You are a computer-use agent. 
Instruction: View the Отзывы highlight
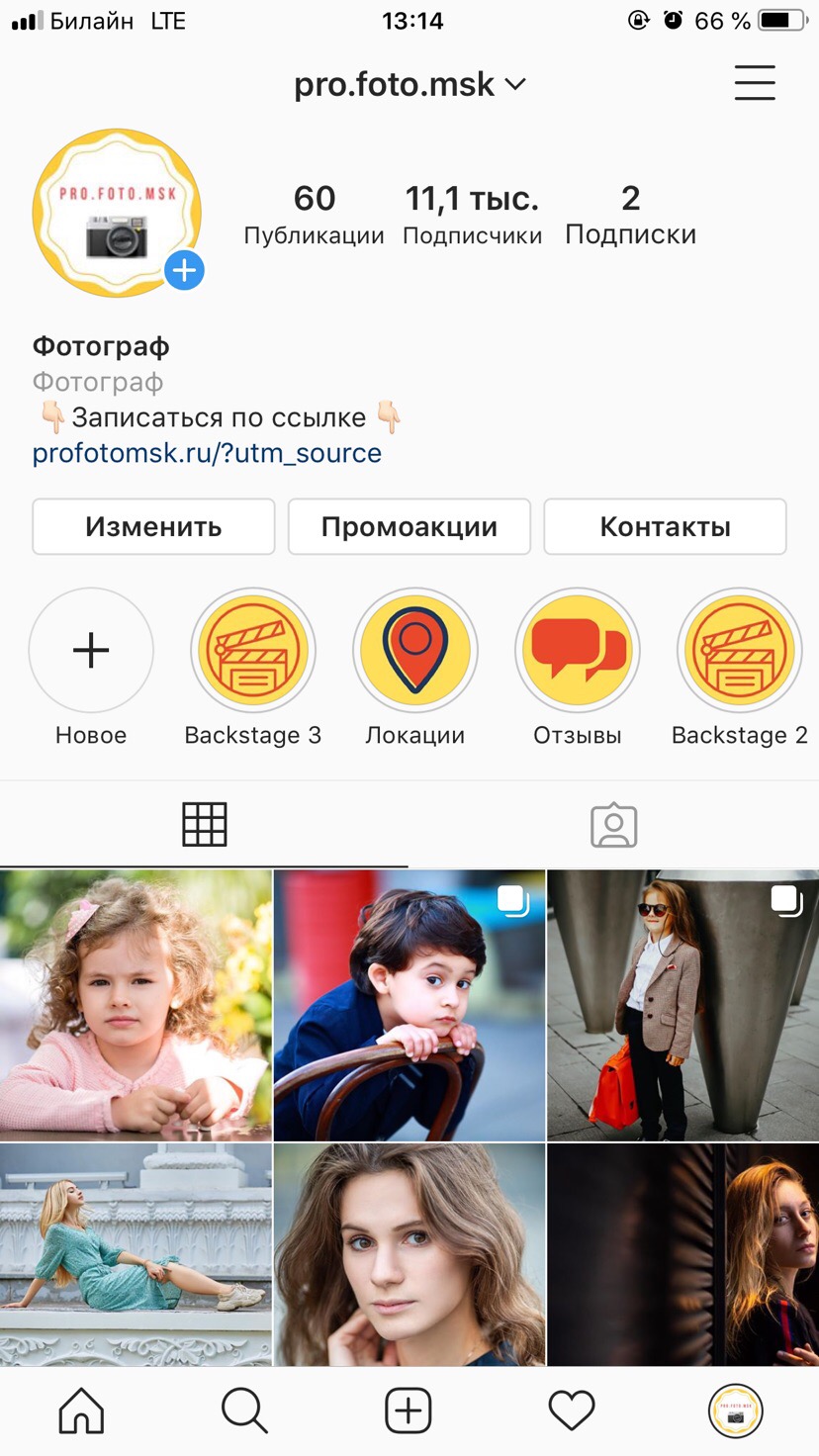578,651
